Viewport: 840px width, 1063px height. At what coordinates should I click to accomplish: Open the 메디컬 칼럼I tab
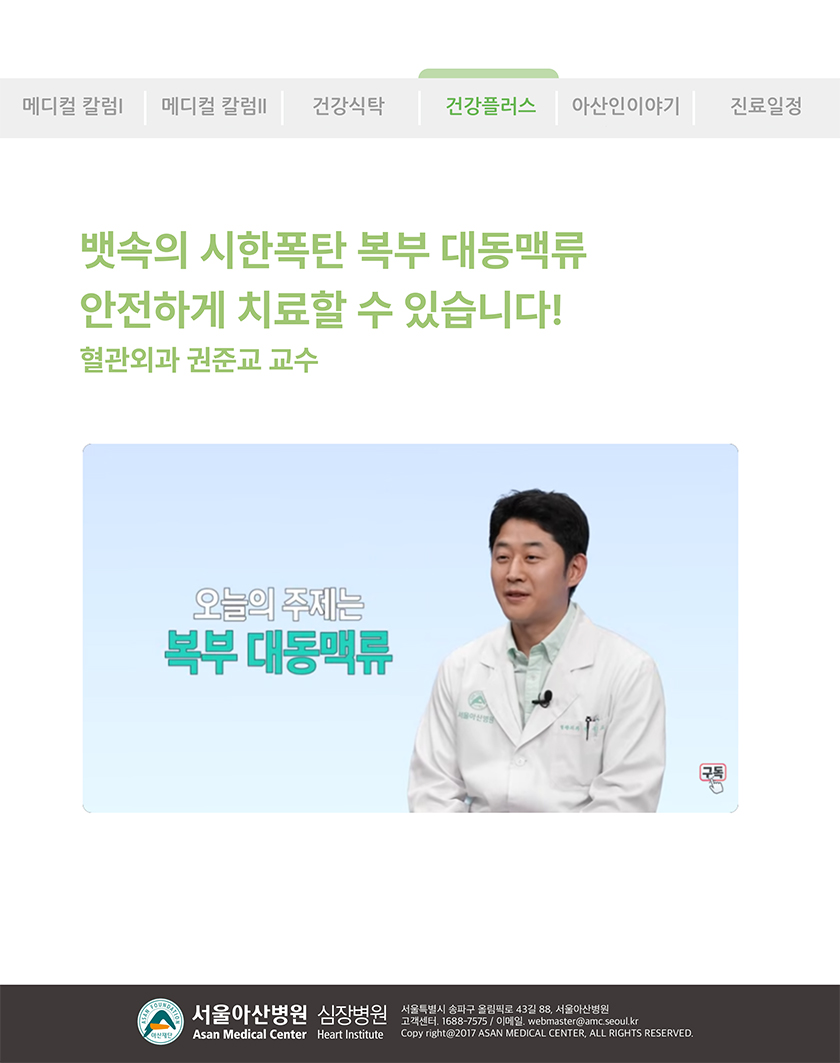click(73, 107)
